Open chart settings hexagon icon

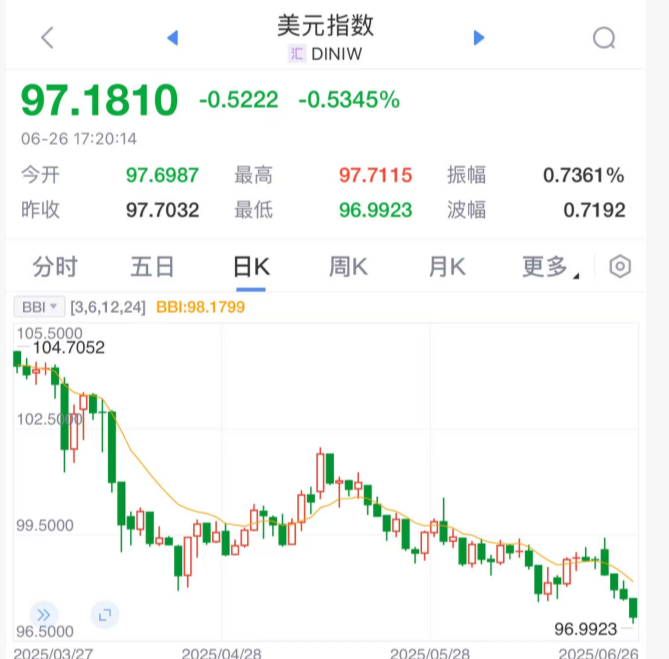pos(620,267)
